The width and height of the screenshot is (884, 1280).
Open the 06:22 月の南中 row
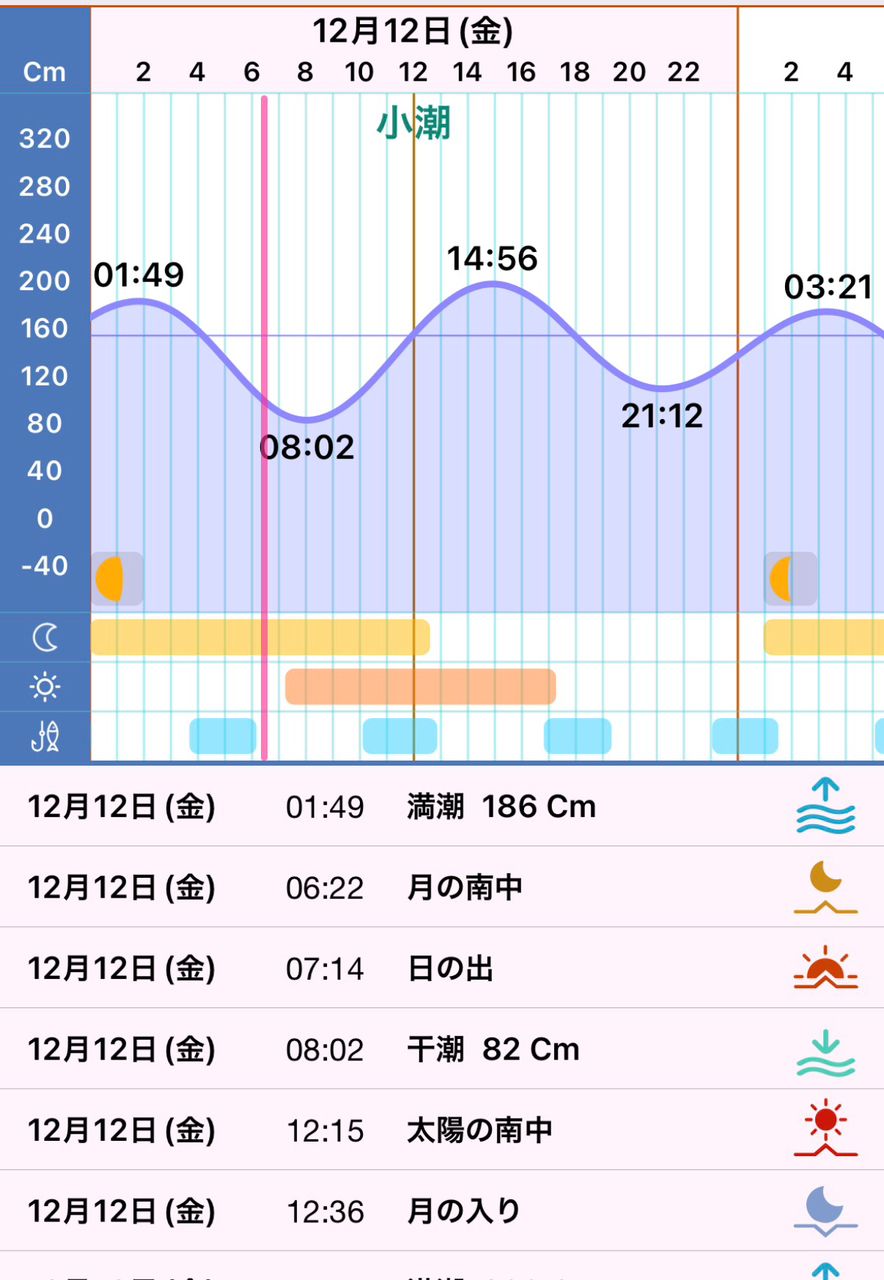point(441,888)
